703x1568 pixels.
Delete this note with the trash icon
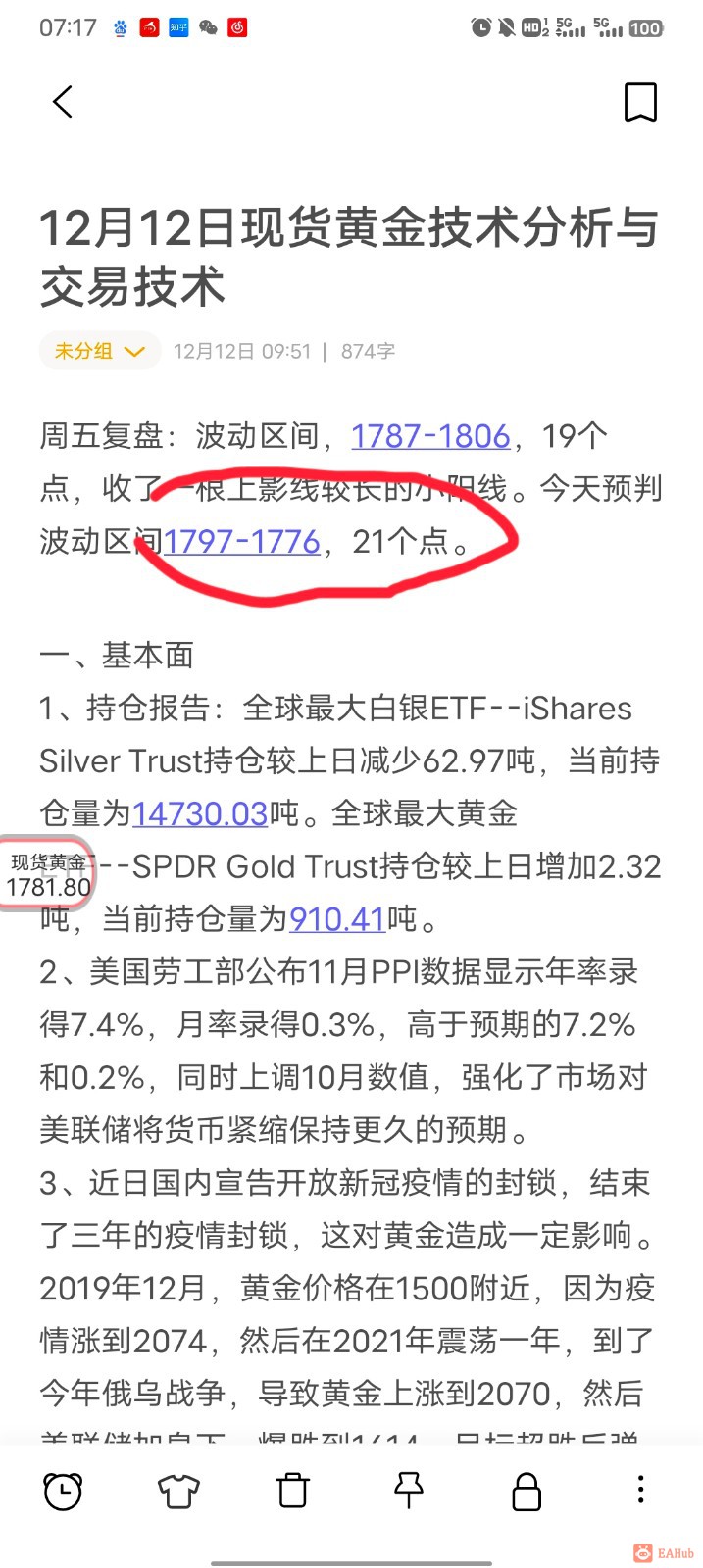(x=293, y=1491)
